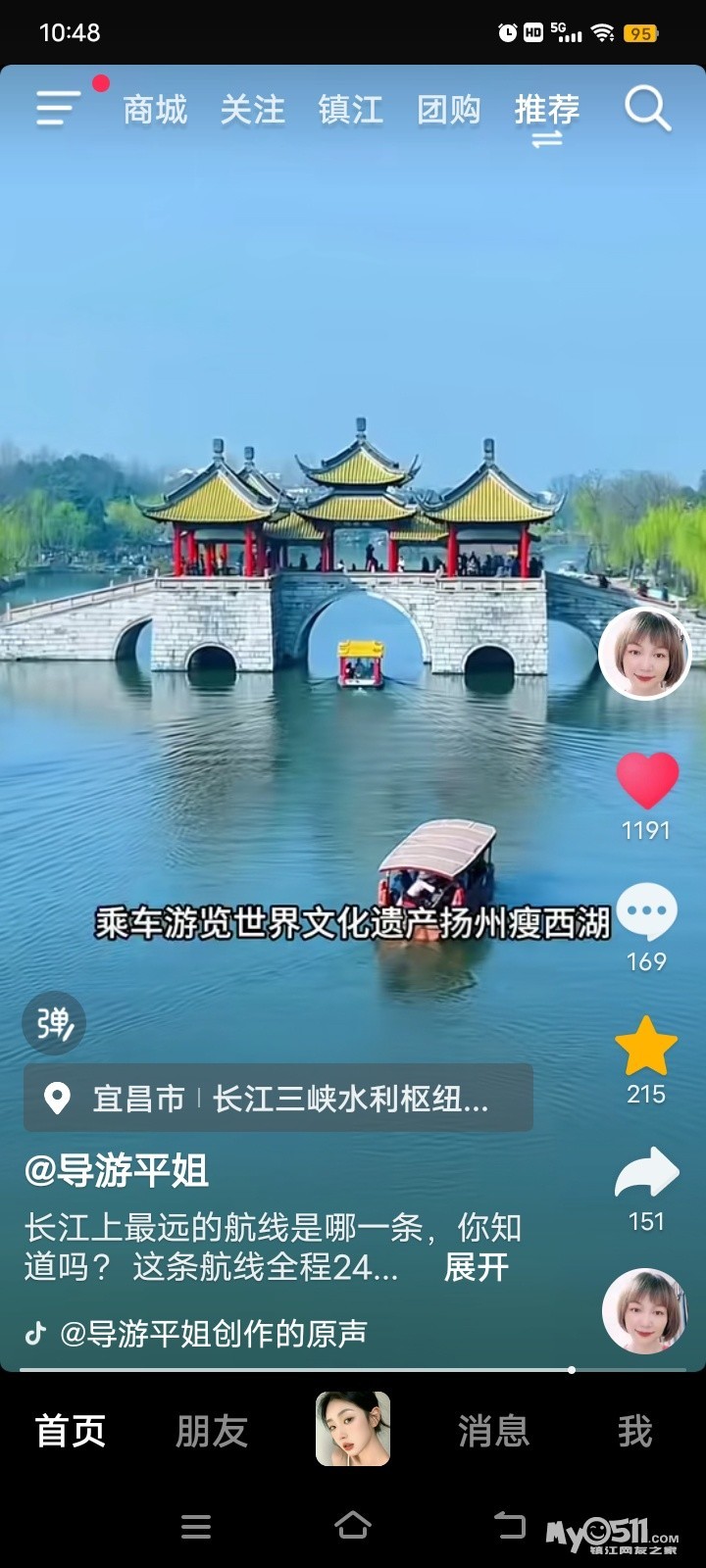Open the creator's avatar profile
Screen dimensions: 706x1568
(644, 654)
